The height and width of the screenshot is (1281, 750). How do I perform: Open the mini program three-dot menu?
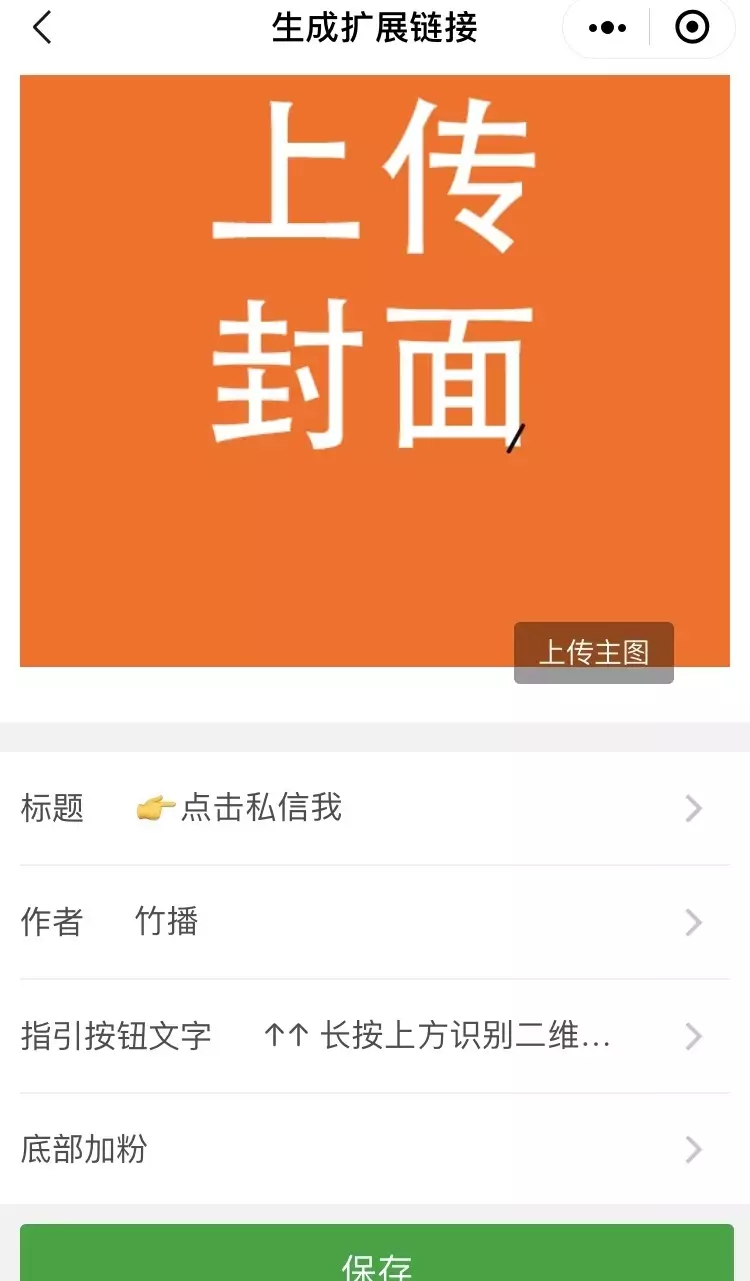[607, 28]
